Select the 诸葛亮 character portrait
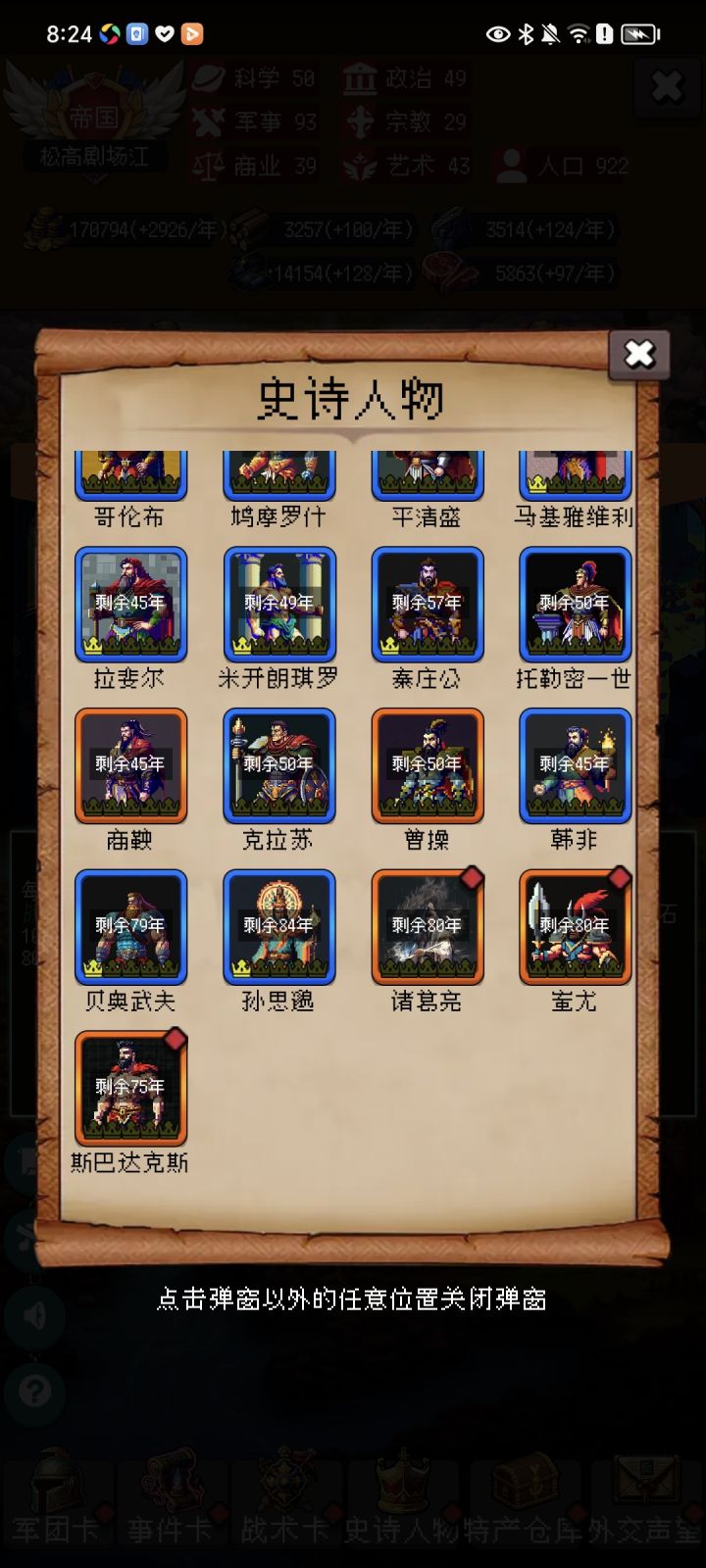This screenshot has width=706, height=1568. pyautogui.click(x=427, y=927)
